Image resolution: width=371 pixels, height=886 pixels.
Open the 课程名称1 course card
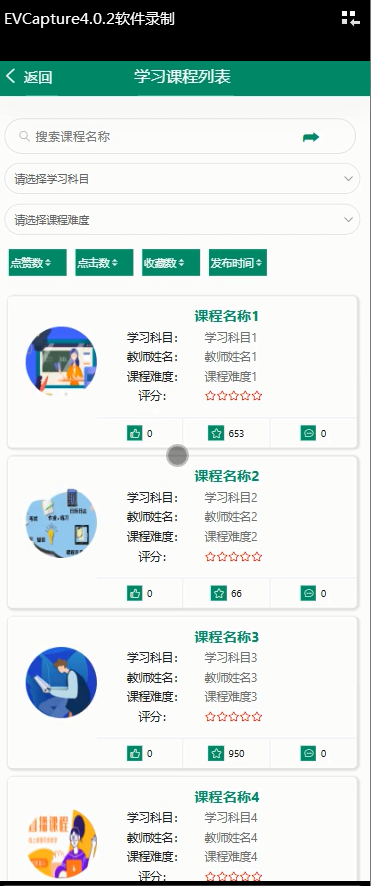pos(182,372)
